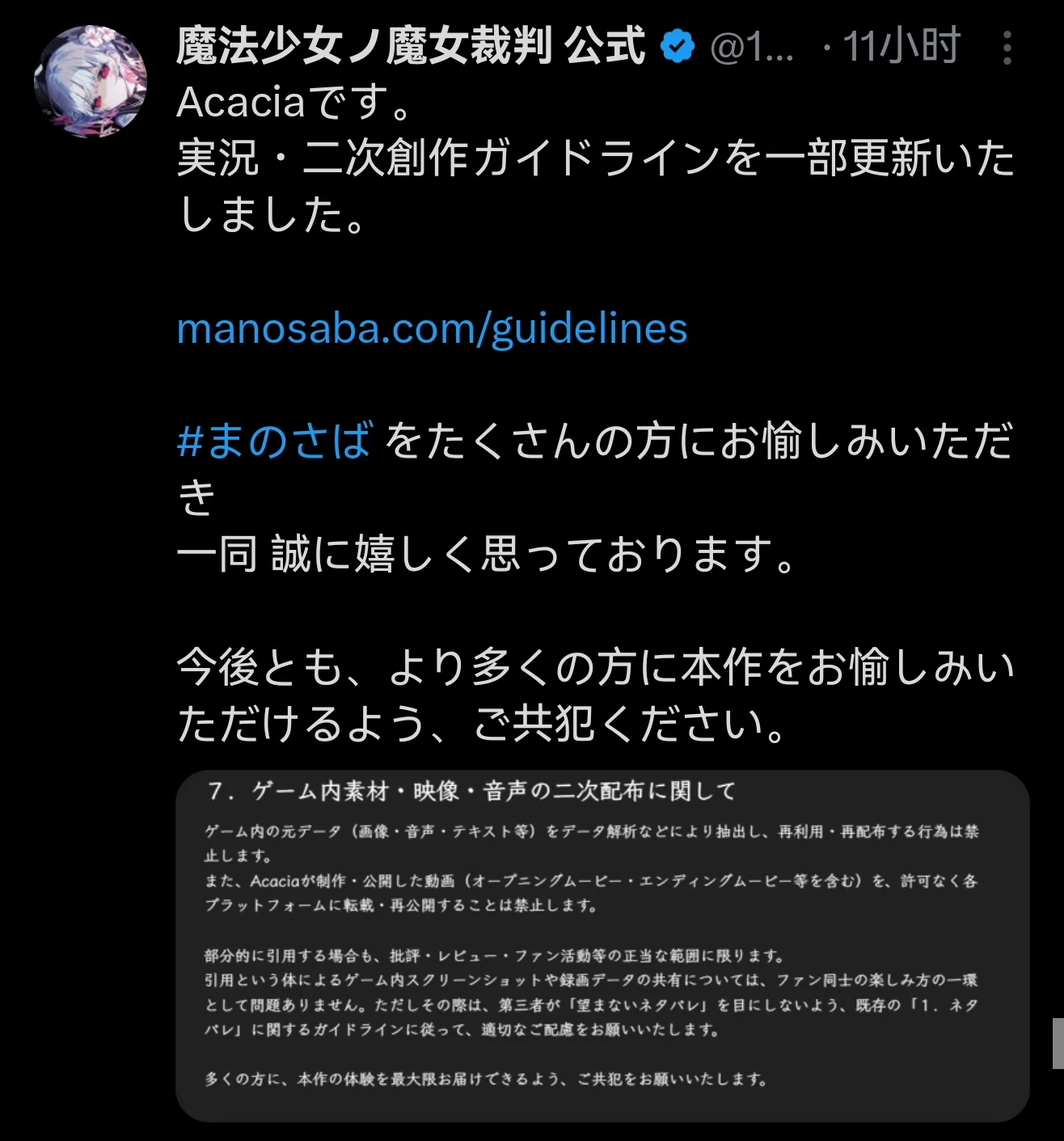Screen dimensions: 1064x1141
Task: Open the tweet's three-dot overflow menu
Action: pyautogui.click(x=1007, y=49)
